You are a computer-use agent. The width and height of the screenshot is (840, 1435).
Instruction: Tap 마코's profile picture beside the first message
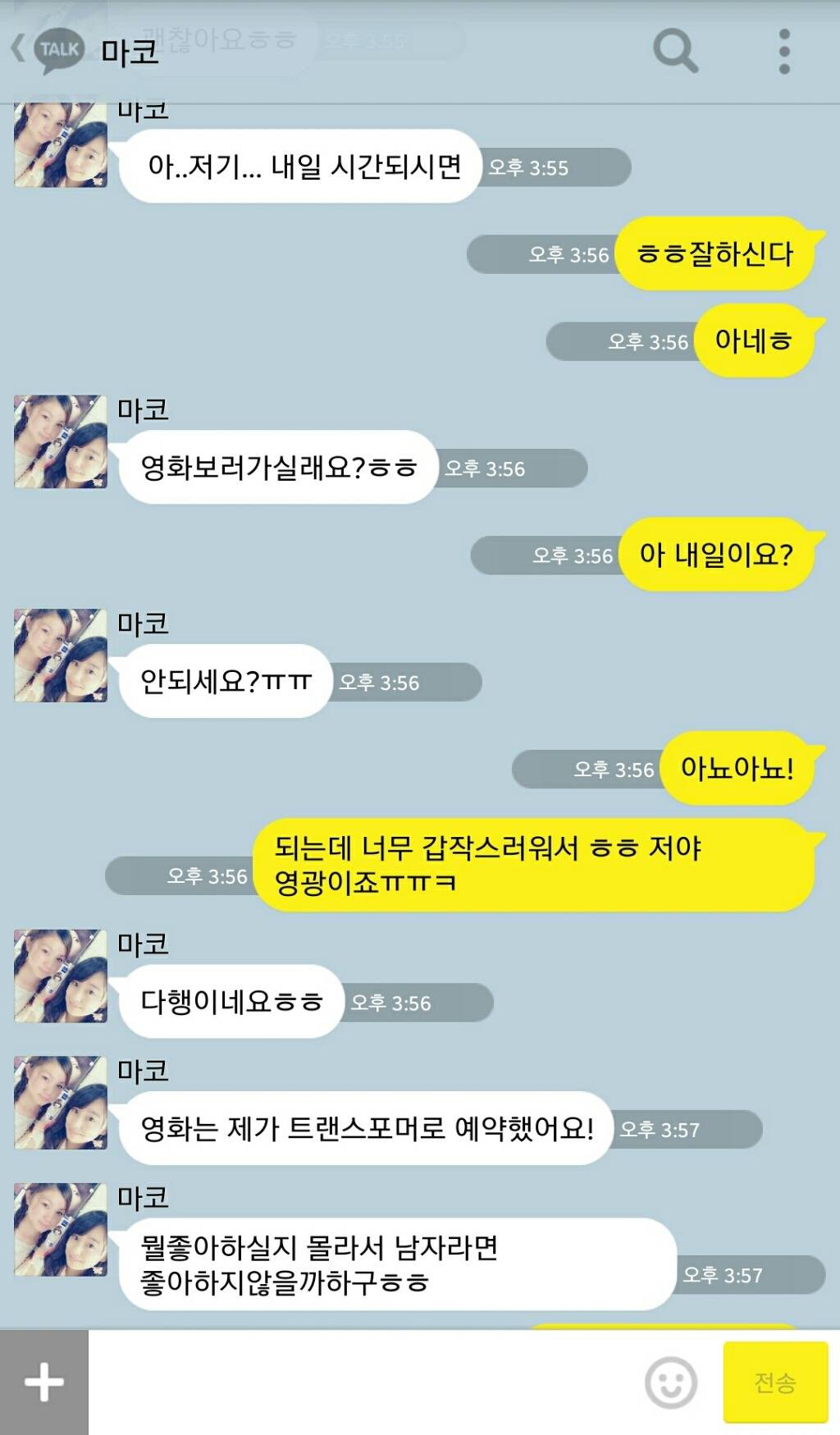pyautogui.click(x=60, y=144)
